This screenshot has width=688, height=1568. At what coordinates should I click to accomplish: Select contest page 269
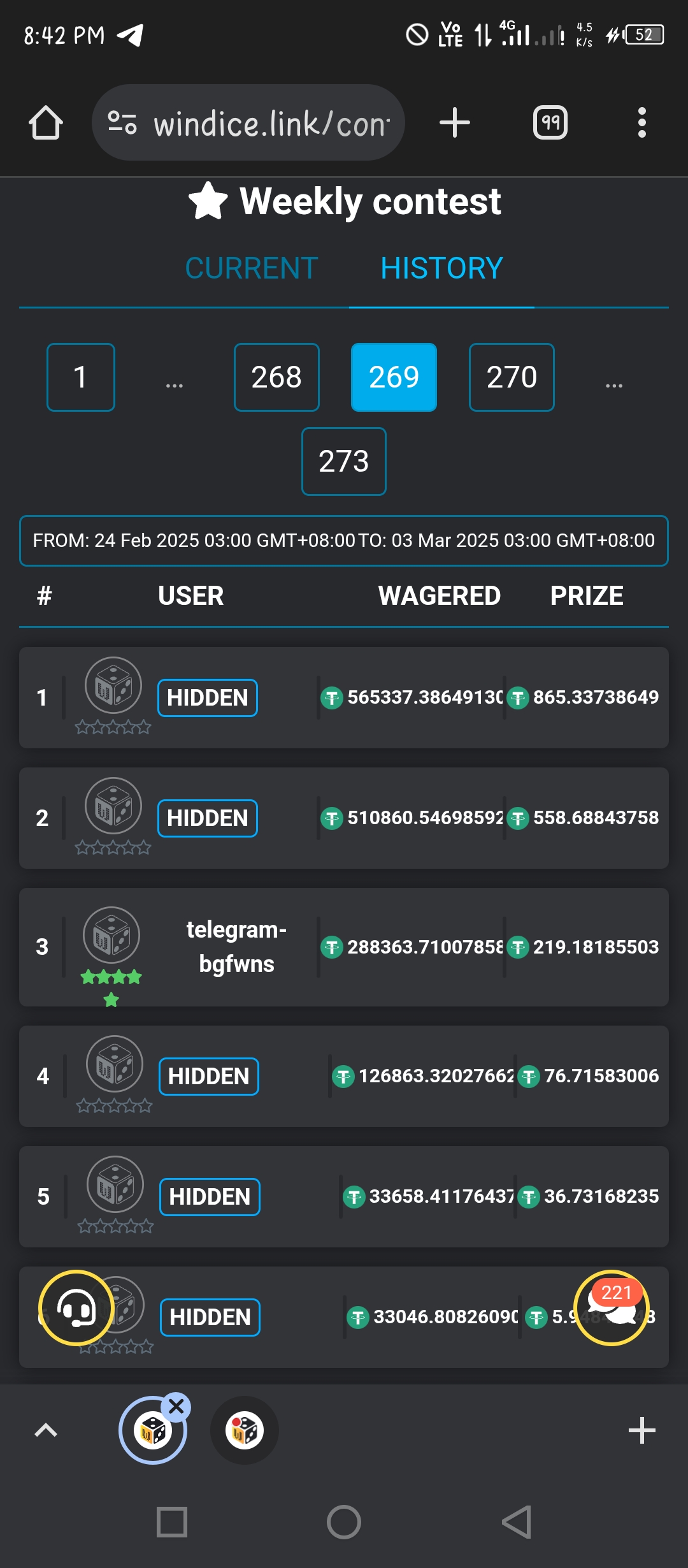click(394, 377)
